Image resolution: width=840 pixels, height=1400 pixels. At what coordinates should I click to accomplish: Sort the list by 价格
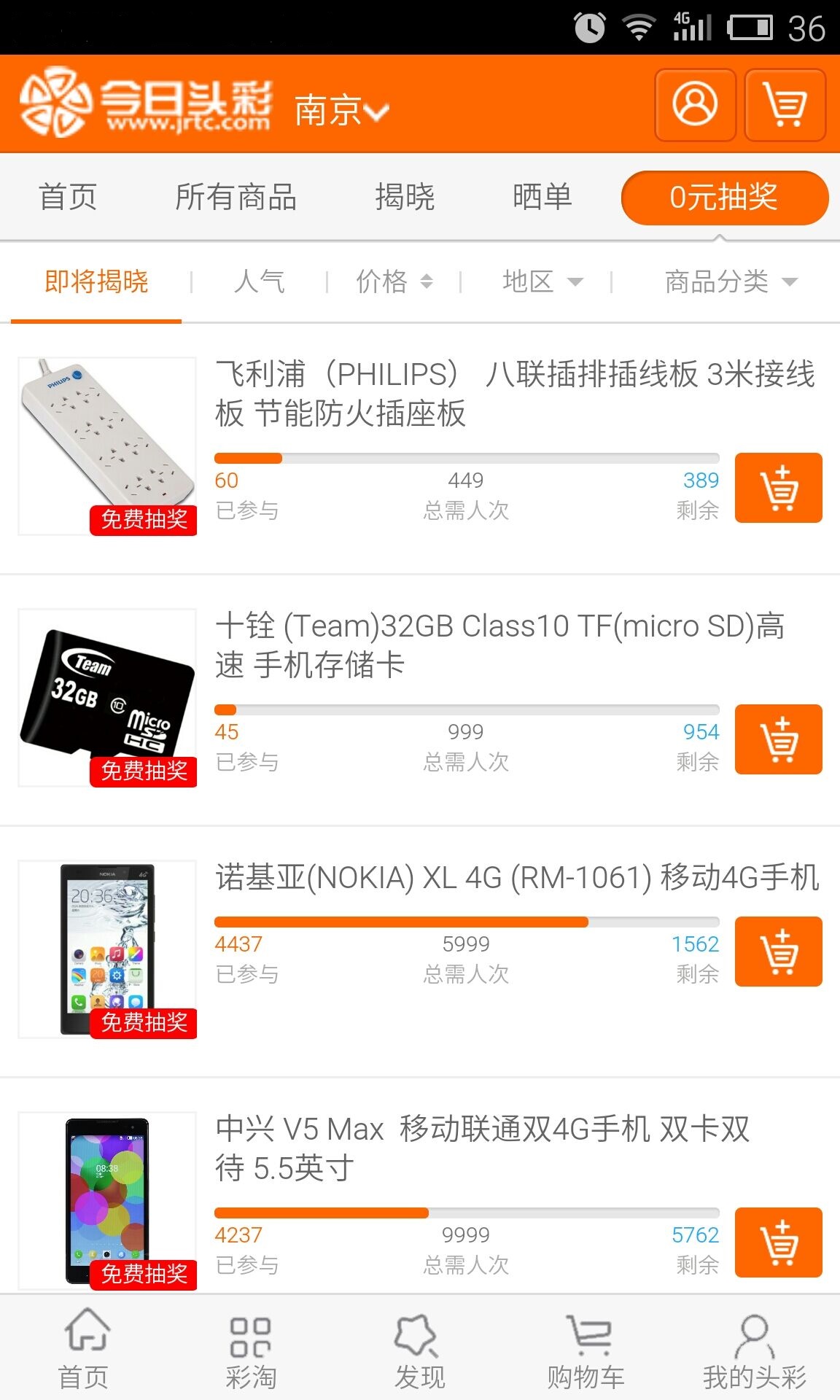click(x=394, y=281)
